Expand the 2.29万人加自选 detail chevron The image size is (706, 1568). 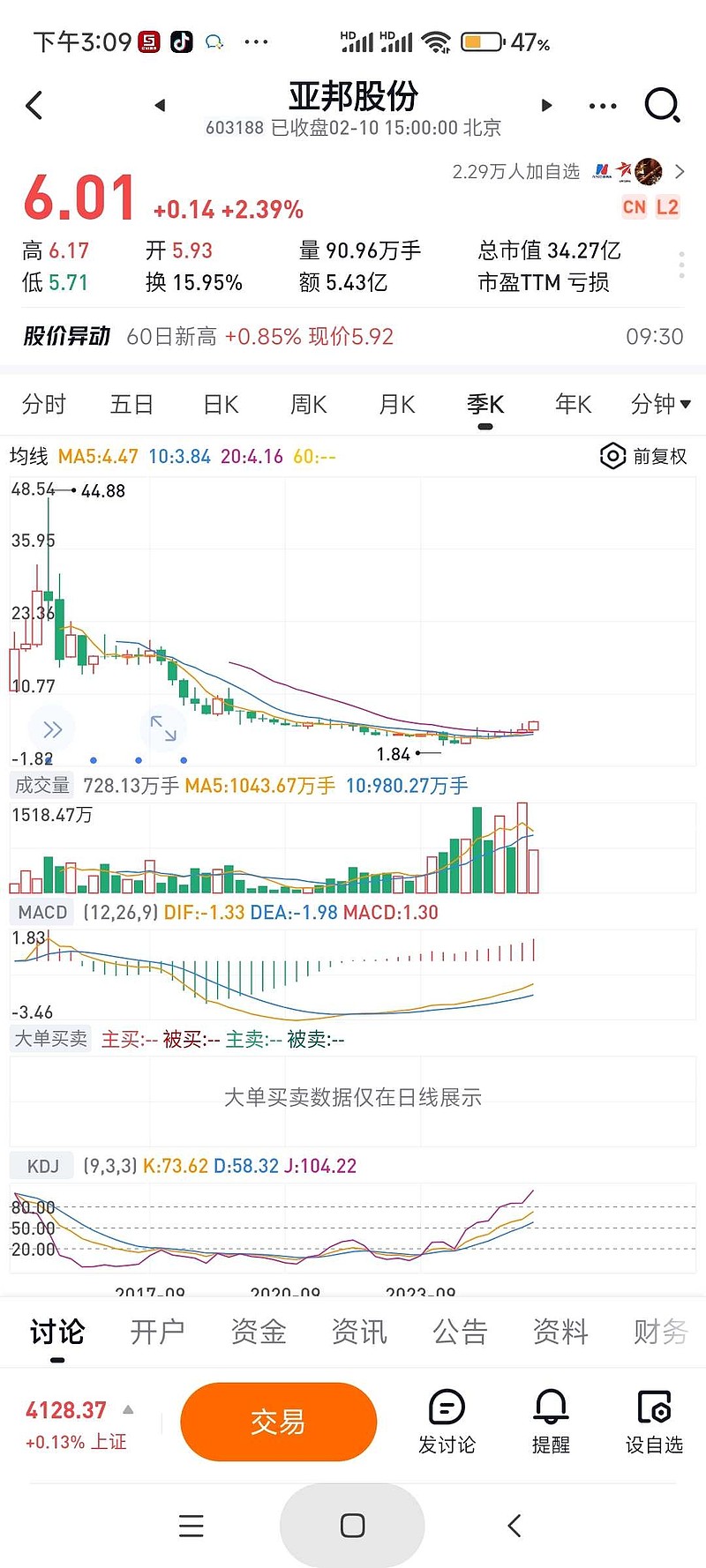680,173
